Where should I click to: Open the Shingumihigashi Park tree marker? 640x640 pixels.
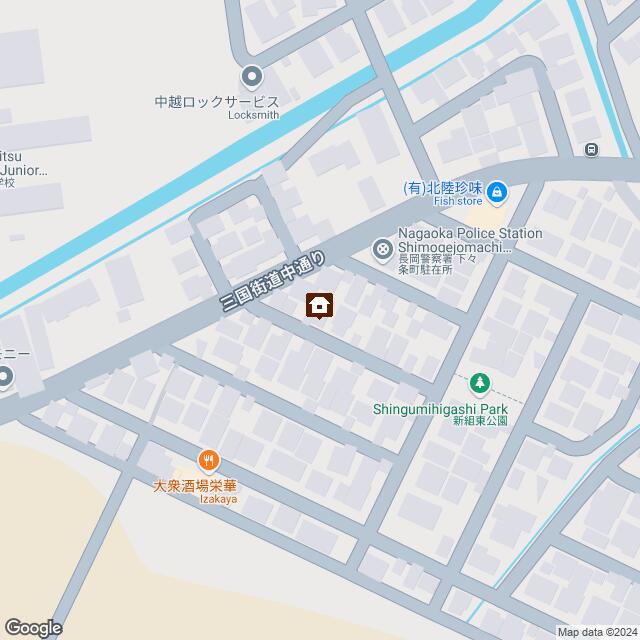(x=481, y=382)
